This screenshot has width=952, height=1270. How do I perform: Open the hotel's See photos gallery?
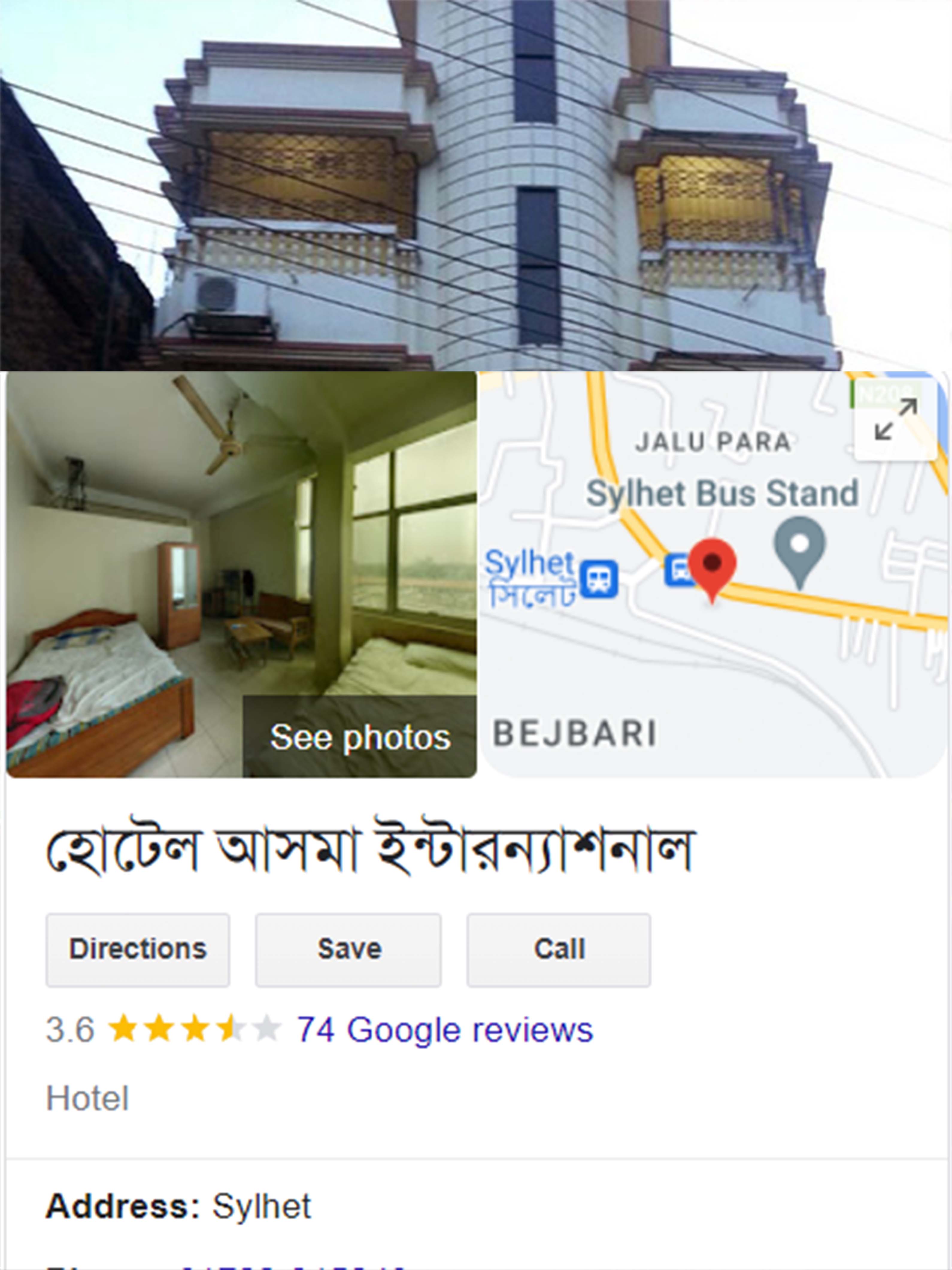(360, 737)
